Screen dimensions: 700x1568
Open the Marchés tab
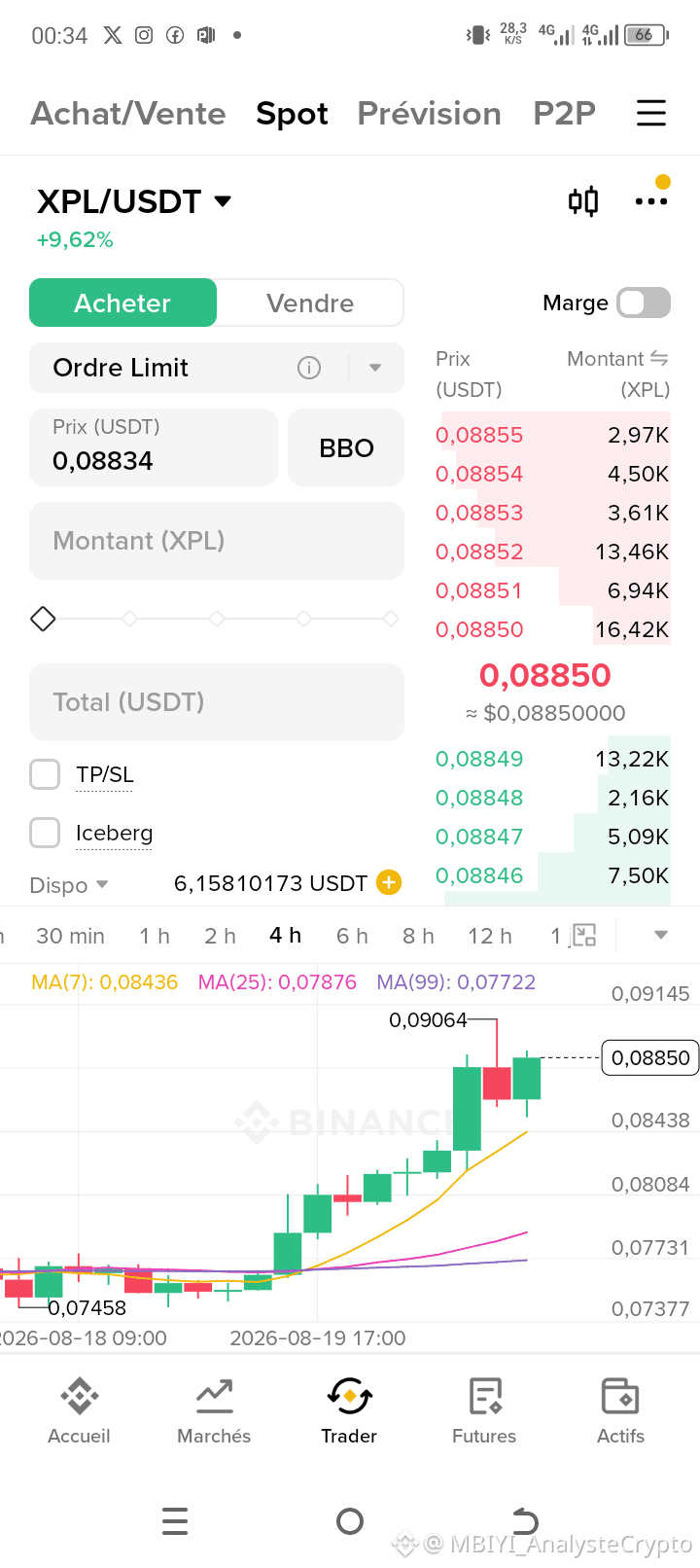pyautogui.click(x=214, y=1410)
